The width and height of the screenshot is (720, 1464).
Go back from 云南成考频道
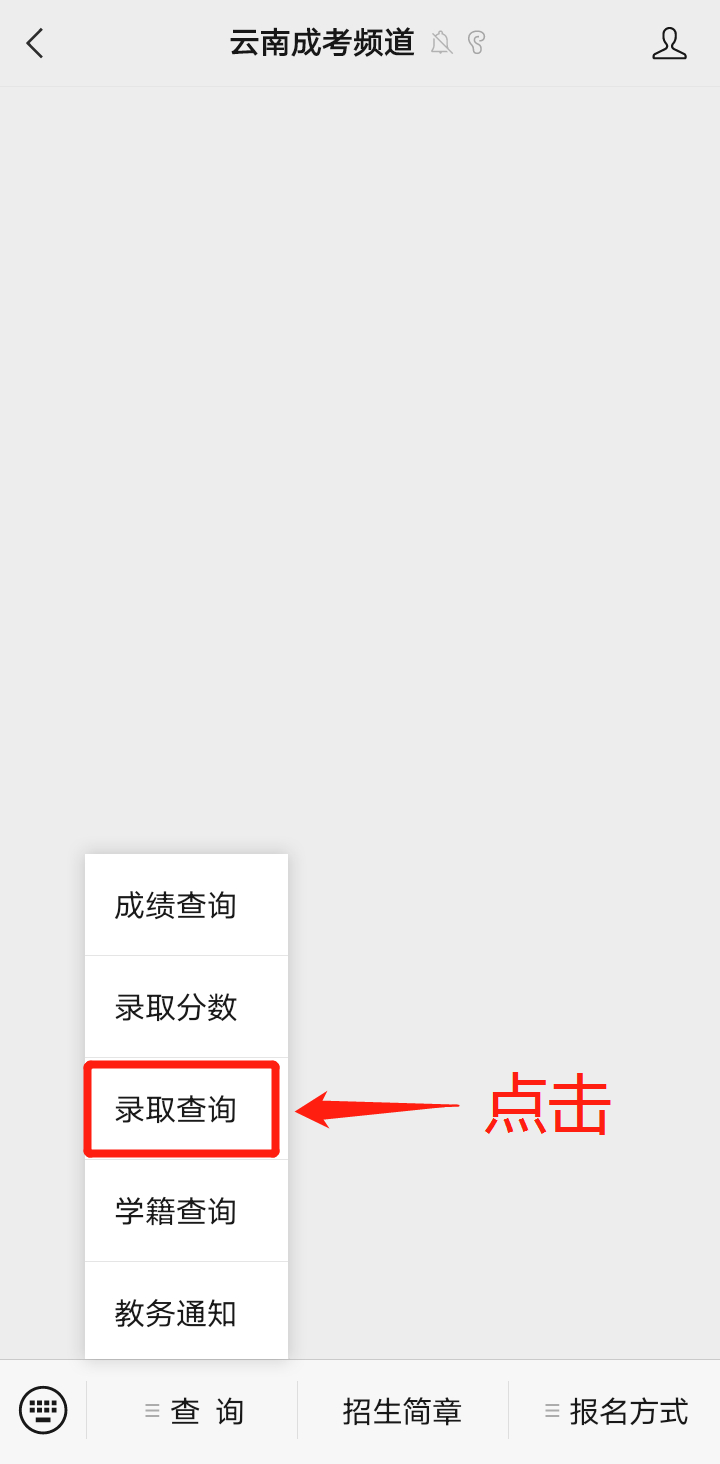[35, 43]
